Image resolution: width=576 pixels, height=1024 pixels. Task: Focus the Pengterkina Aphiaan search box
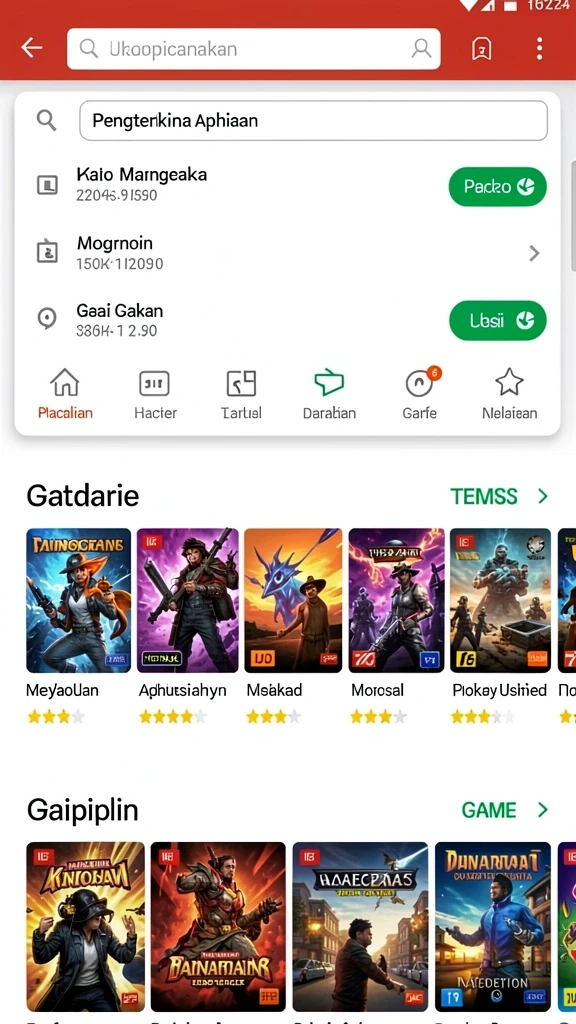[x=313, y=121]
